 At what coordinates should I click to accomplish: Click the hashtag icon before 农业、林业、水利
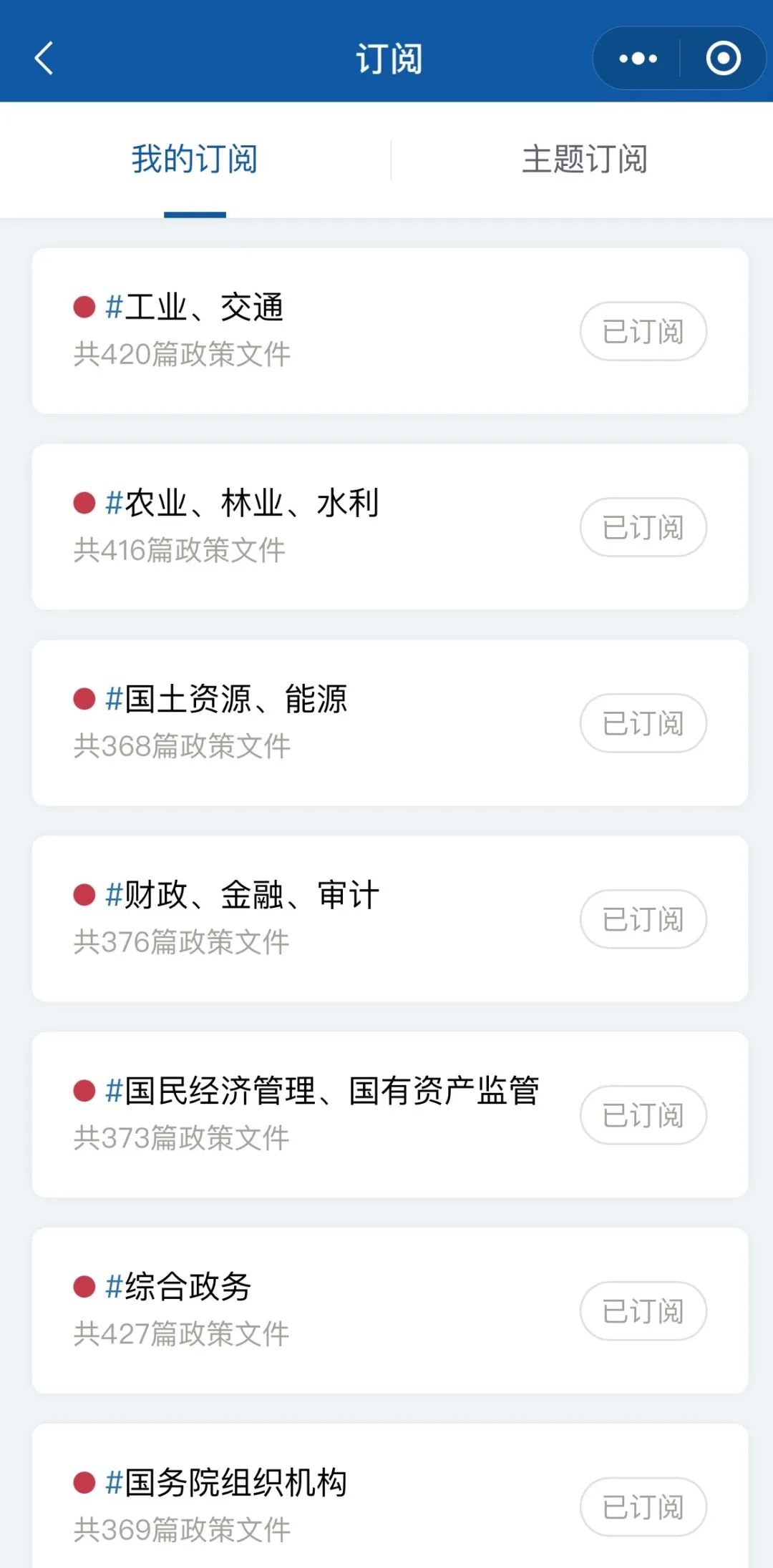pyautogui.click(x=113, y=502)
